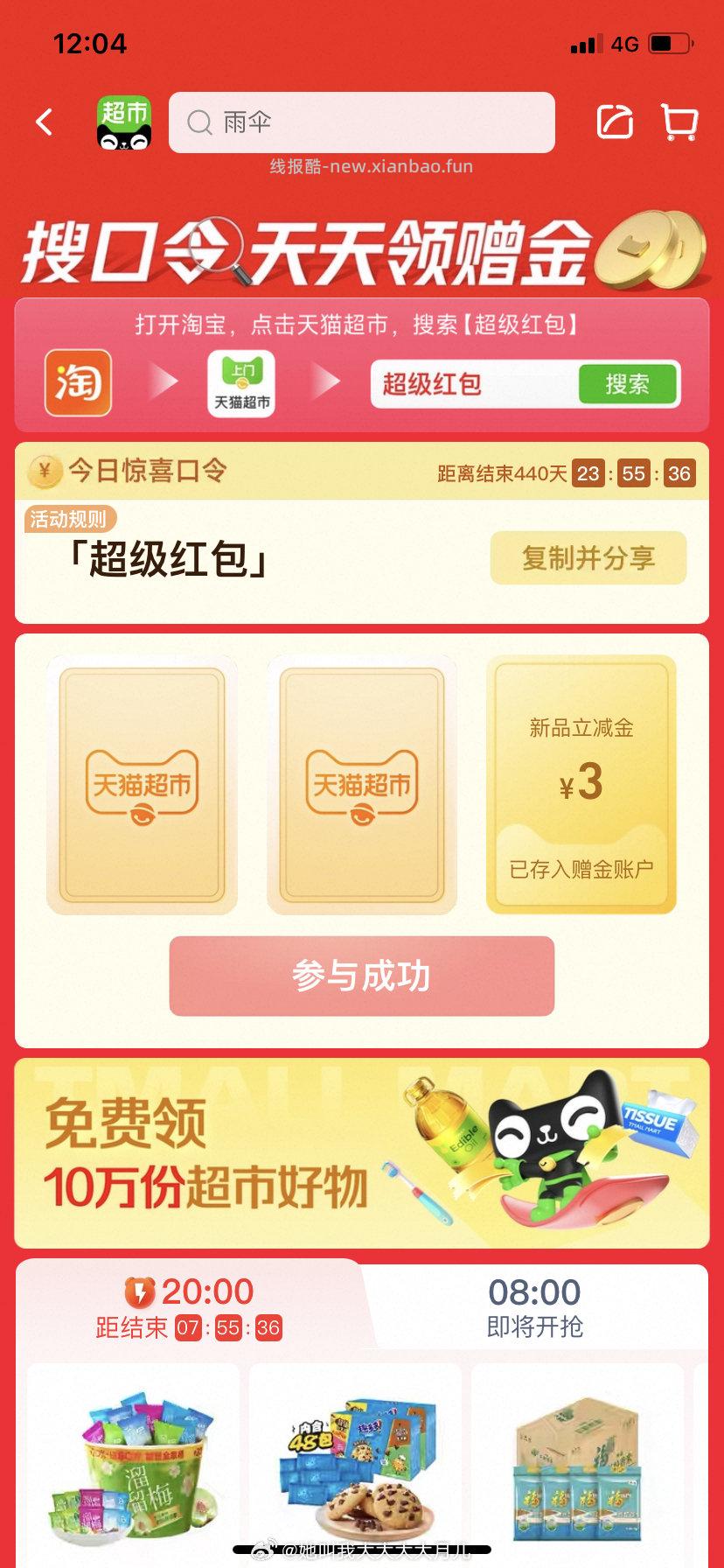The width and height of the screenshot is (724, 1568).
Task: Tap the countdown timer showing 23:55:36
Action: click(x=637, y=472)
